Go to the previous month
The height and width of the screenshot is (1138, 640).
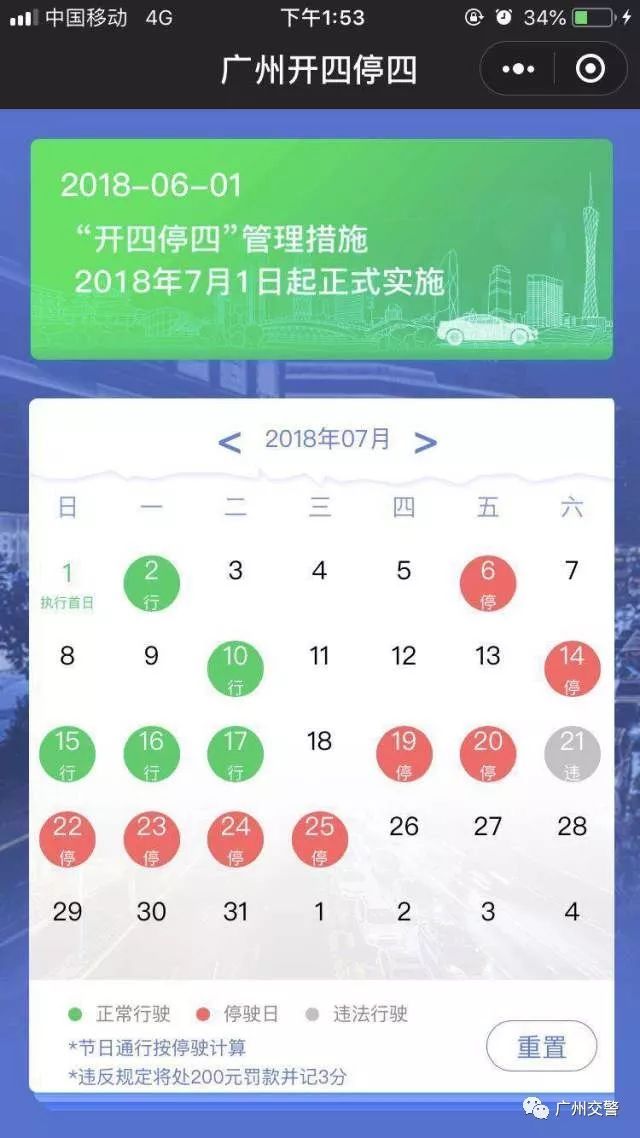pyautogui.click(x=230, y=441)
